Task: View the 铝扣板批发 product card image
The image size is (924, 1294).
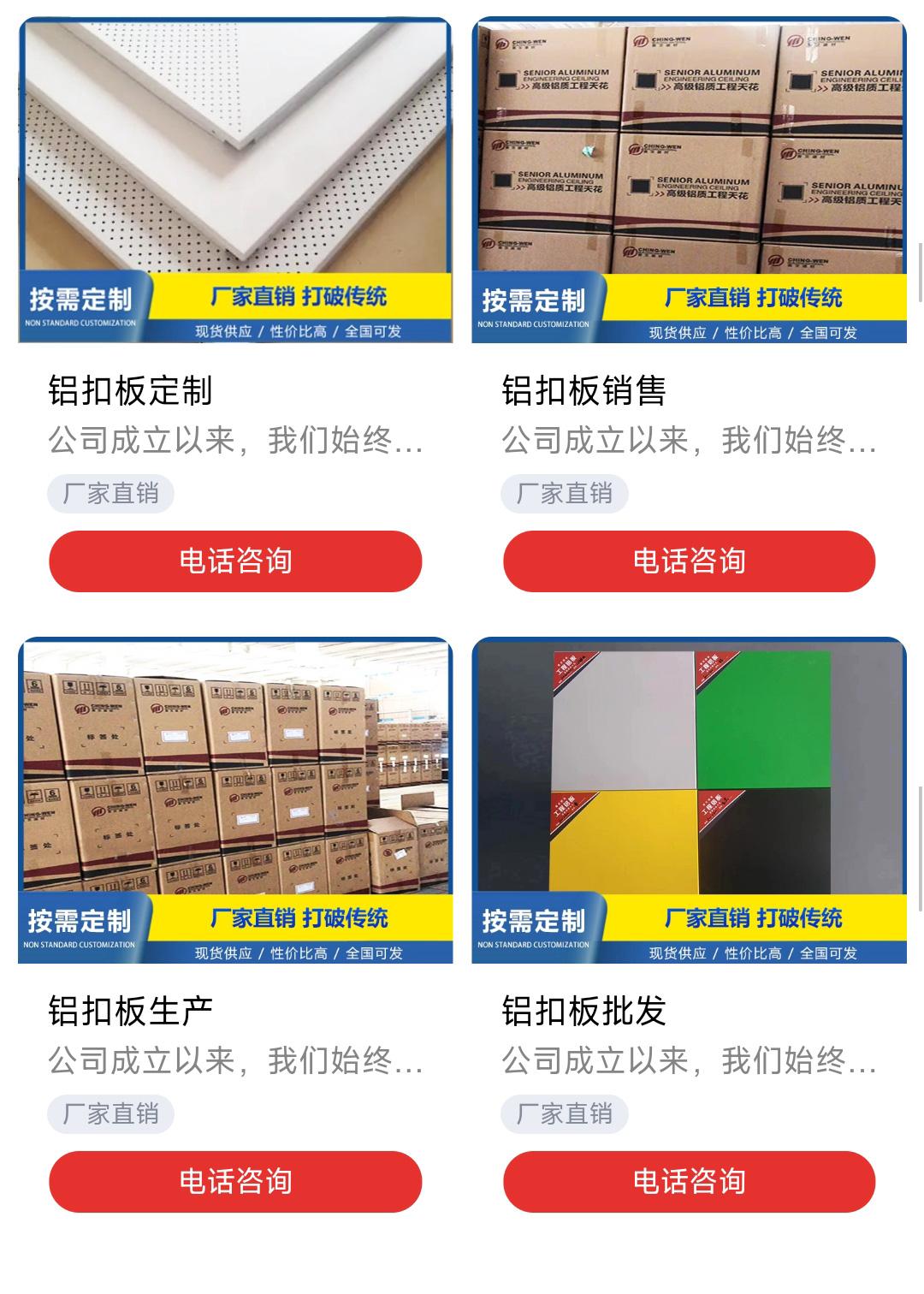Action: 689,800
